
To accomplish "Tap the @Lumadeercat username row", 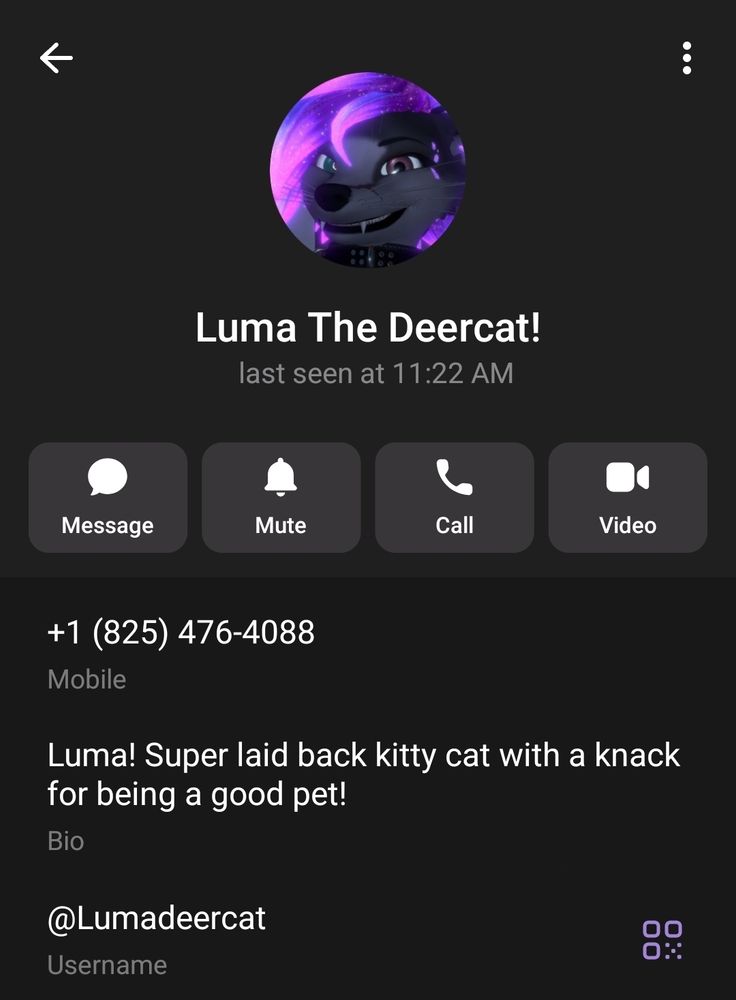I will (x=157, y=918).
